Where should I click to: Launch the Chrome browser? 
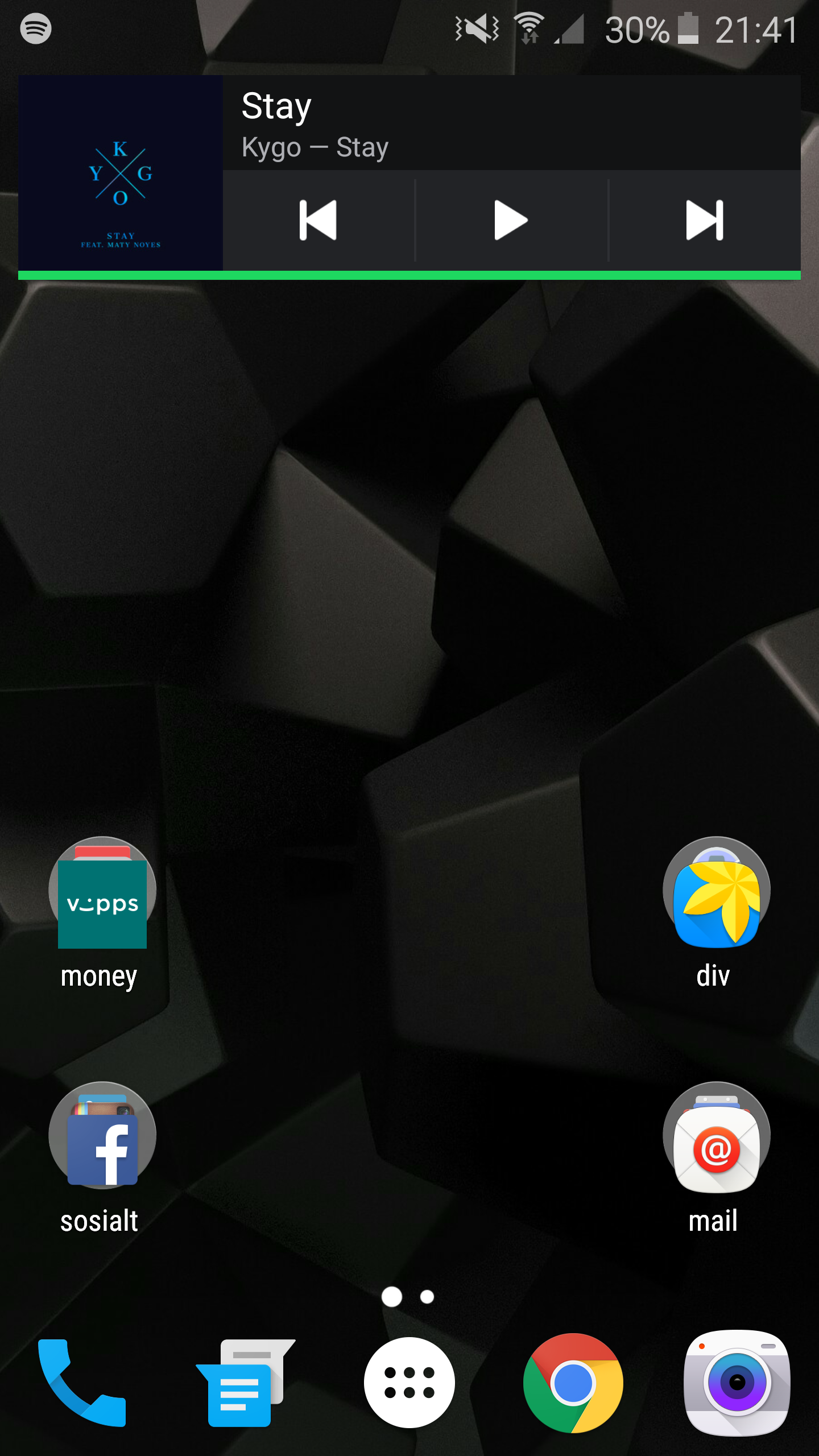[x=573, y=1383]
